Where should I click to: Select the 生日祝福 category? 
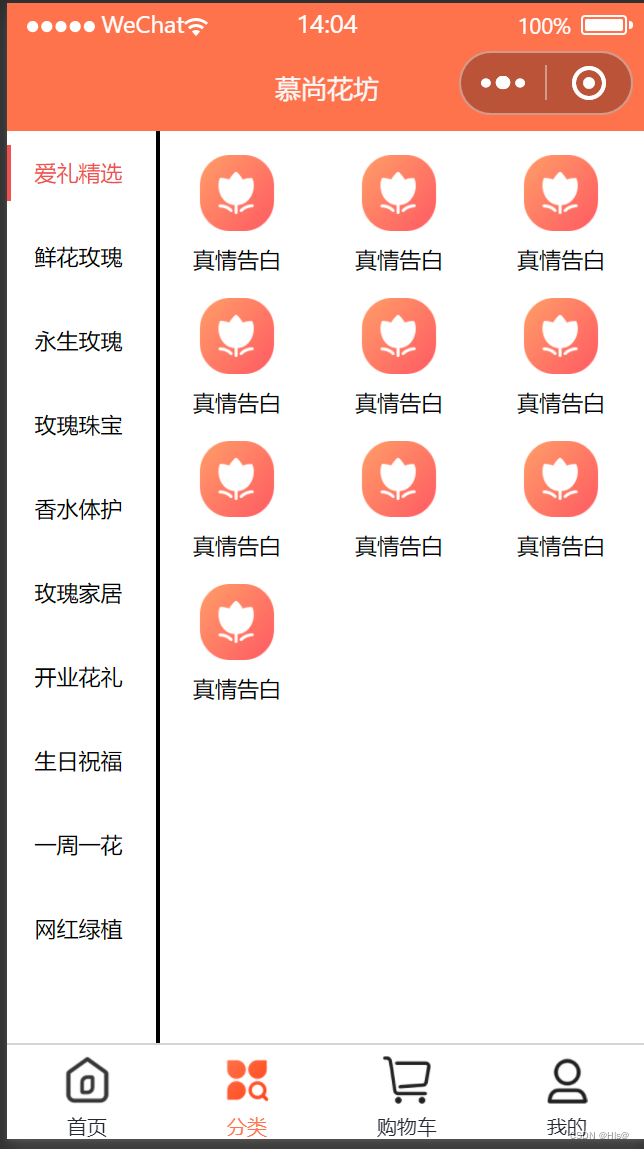click(78, 762)
